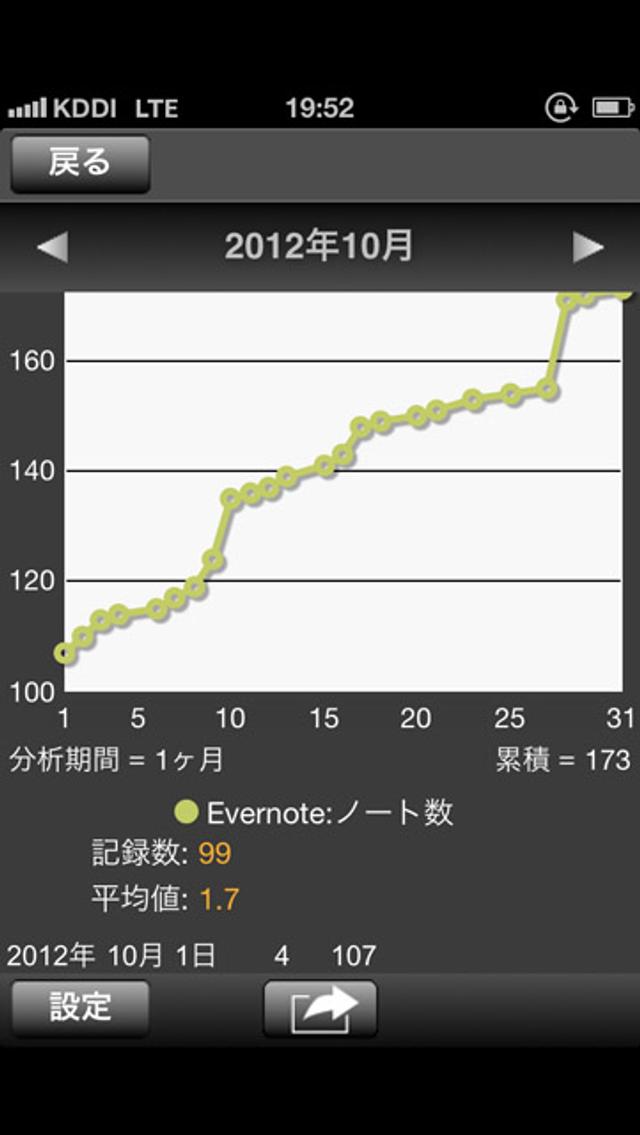Go to the previous month arrow

[52, 247]
